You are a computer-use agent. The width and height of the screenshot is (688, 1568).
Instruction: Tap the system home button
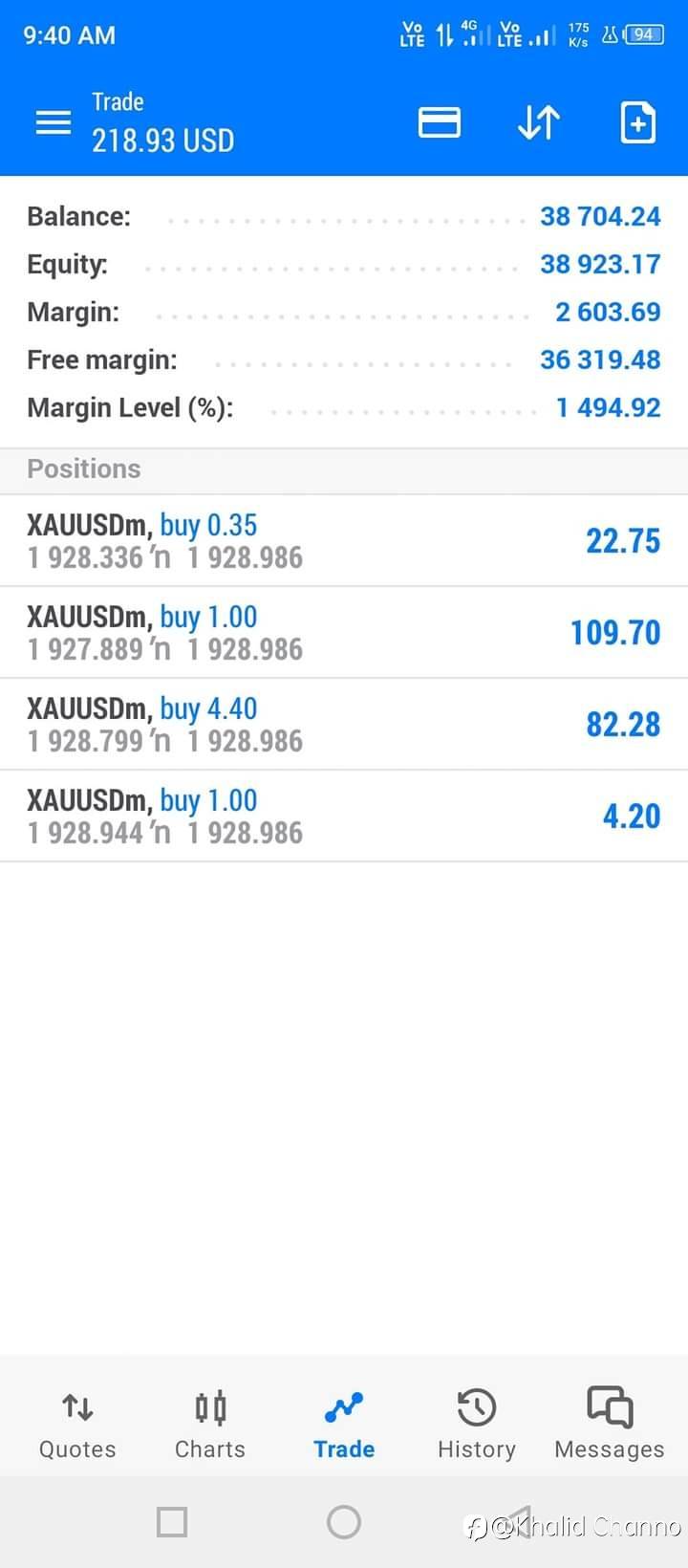click(344, 1521)
